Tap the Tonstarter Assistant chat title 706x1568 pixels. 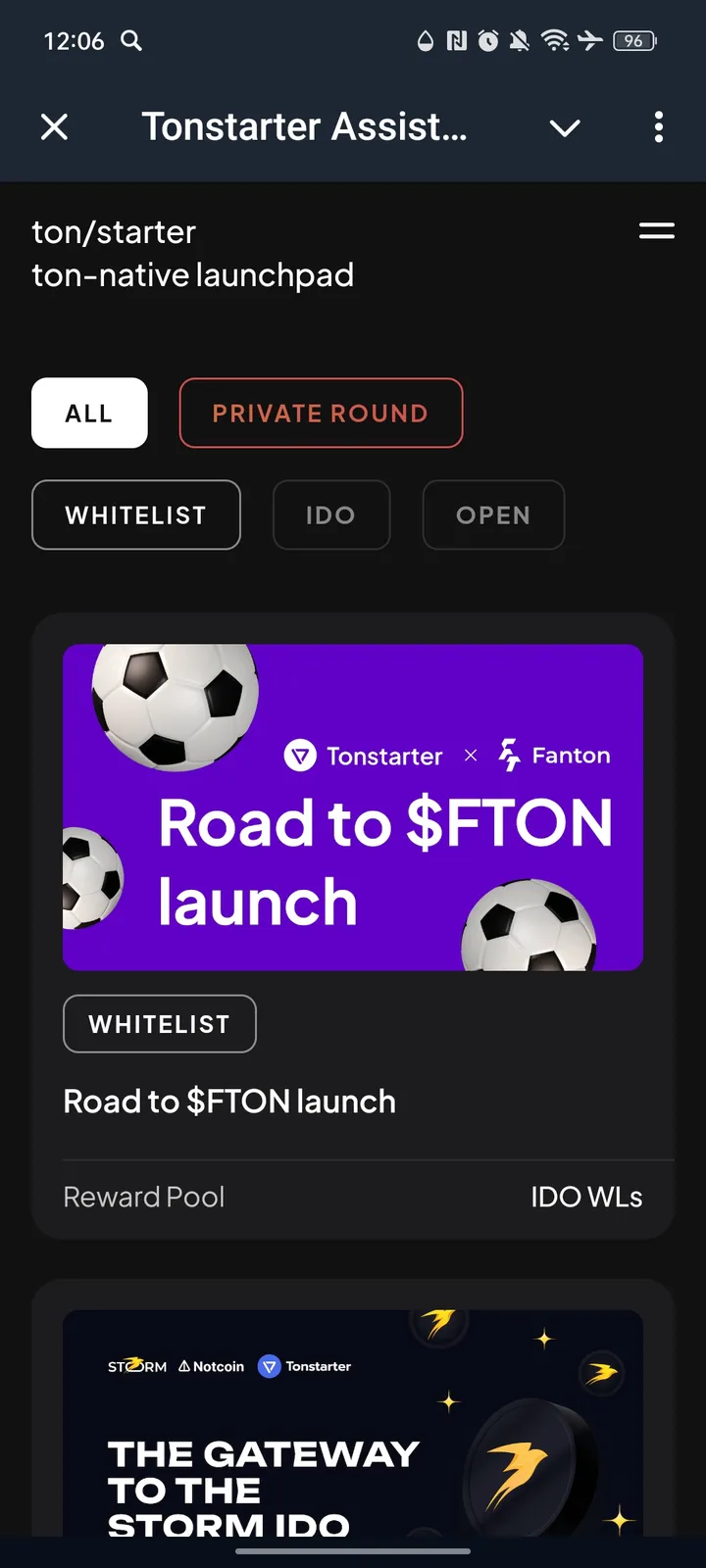(x=304, y=126)
